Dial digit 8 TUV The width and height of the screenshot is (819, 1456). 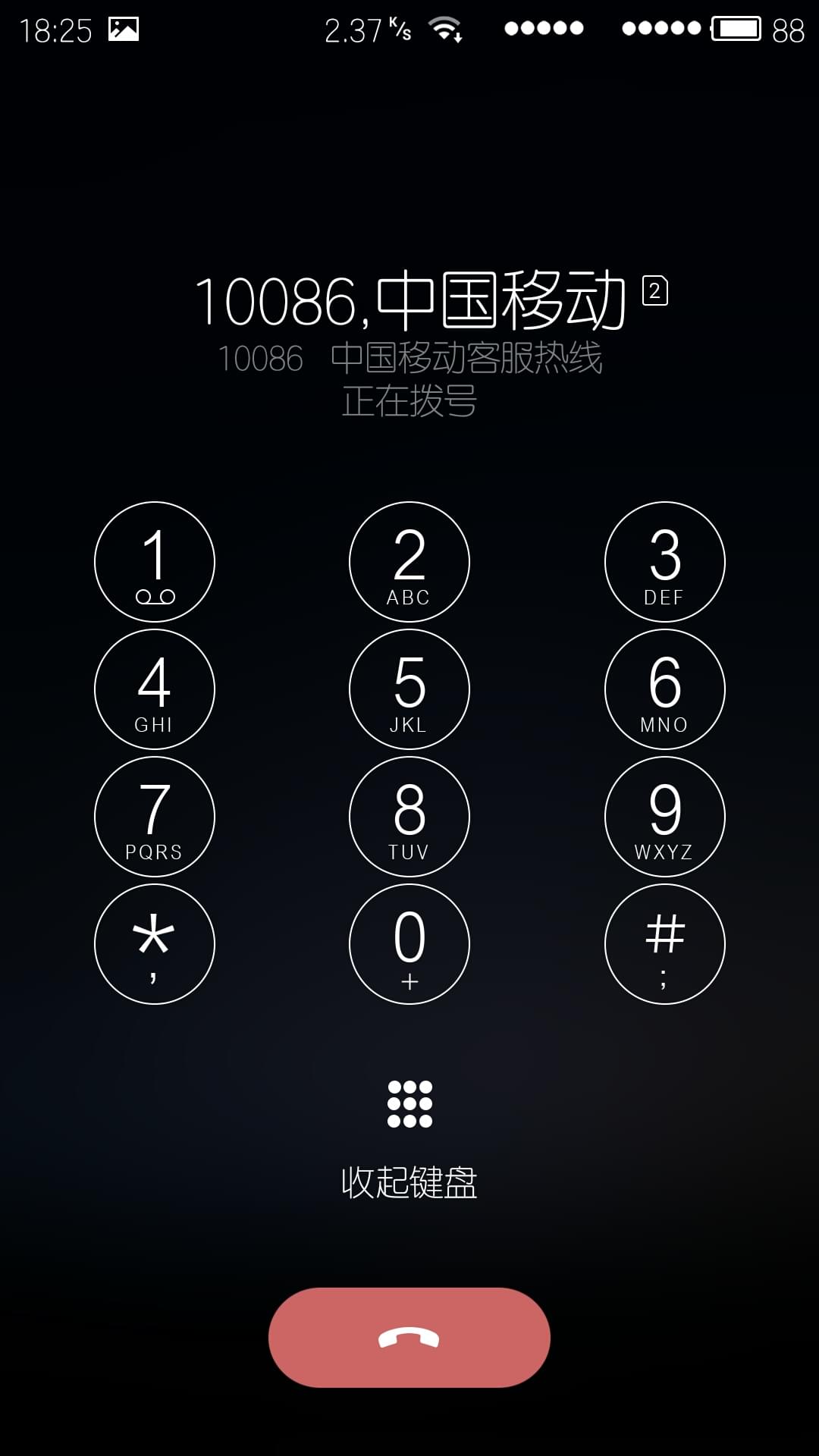pos(409,817)
